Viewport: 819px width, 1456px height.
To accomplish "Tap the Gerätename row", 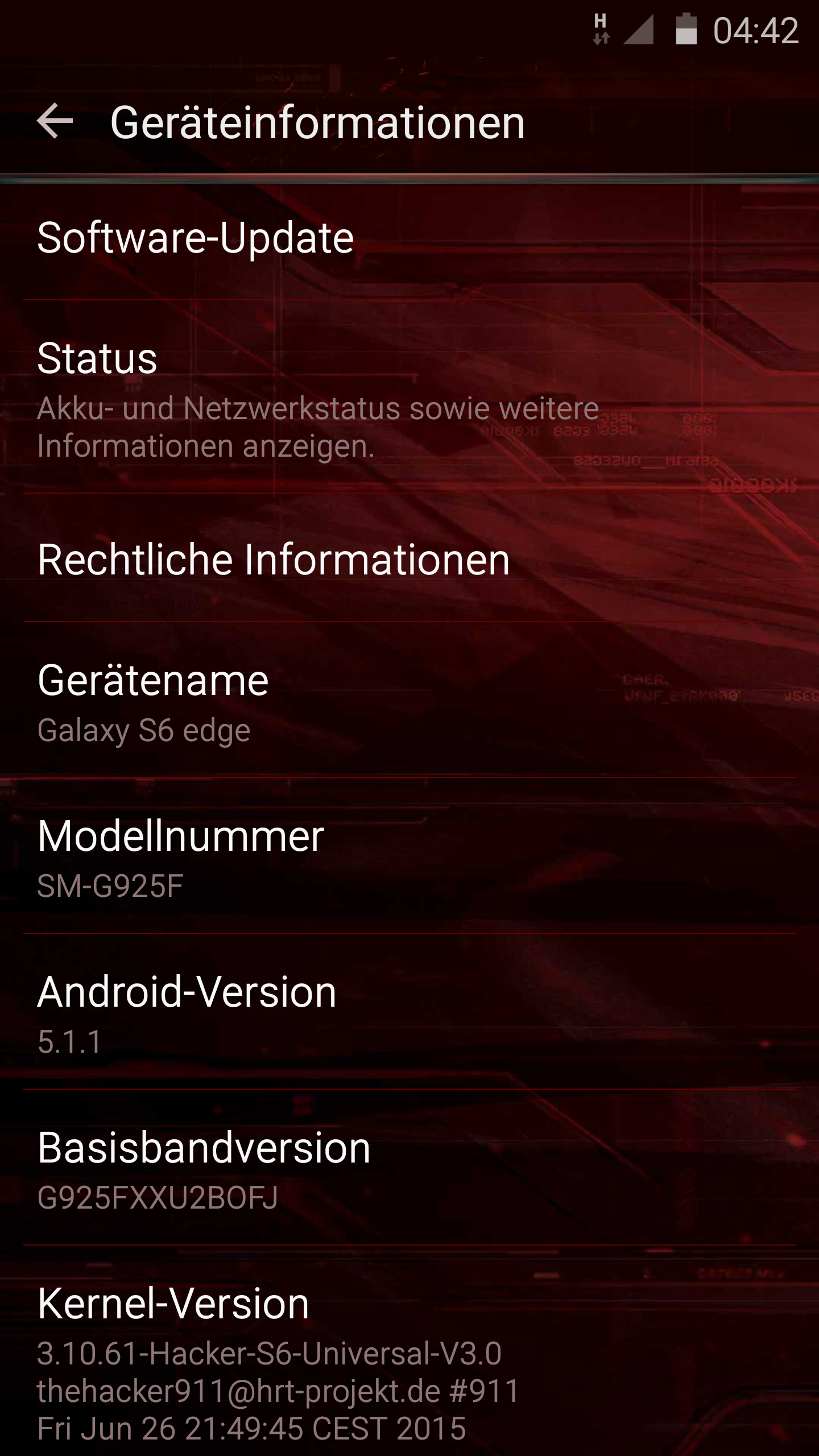I will (409, 700).
